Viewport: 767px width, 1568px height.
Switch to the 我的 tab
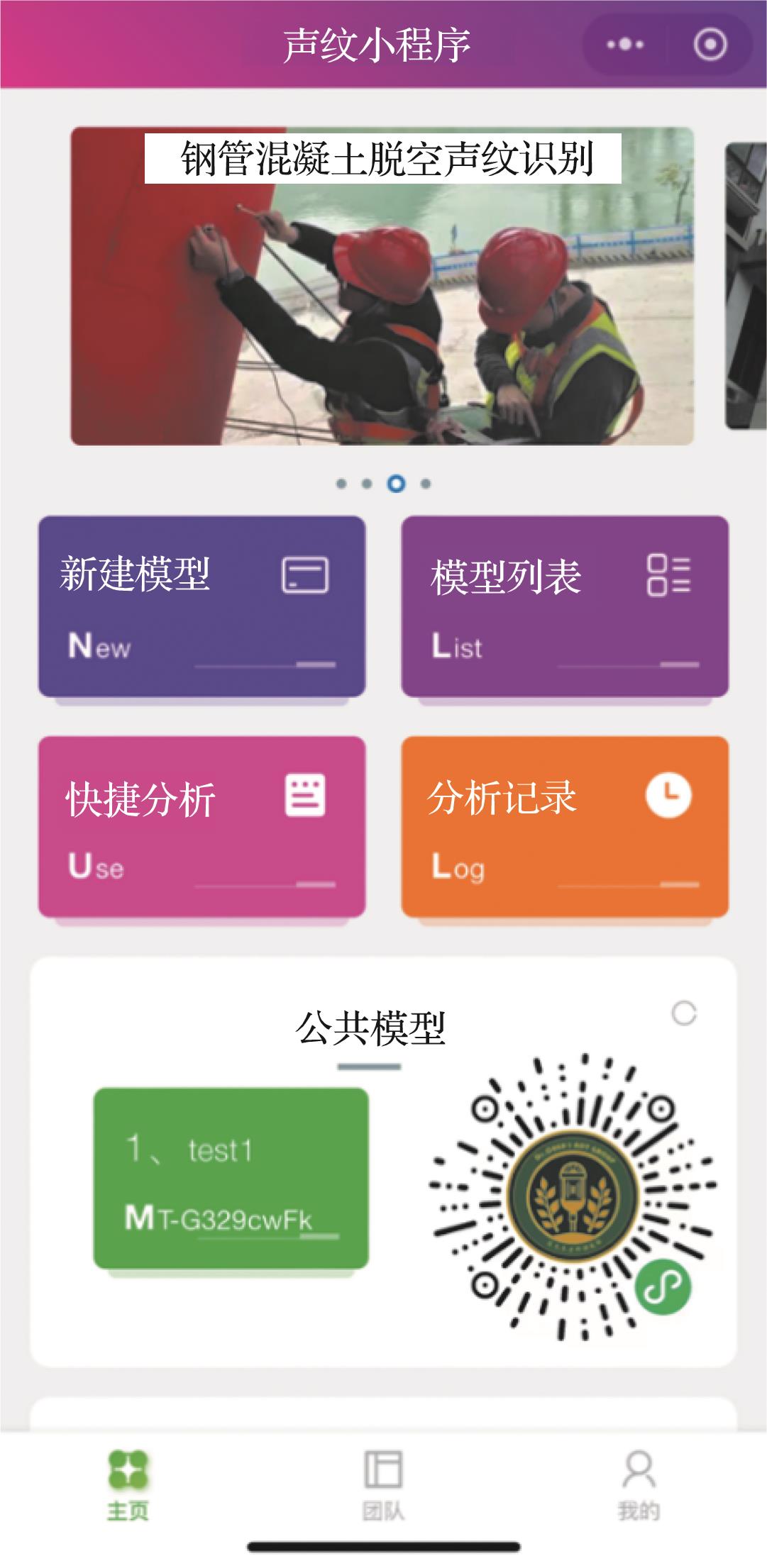[639, 1484]
